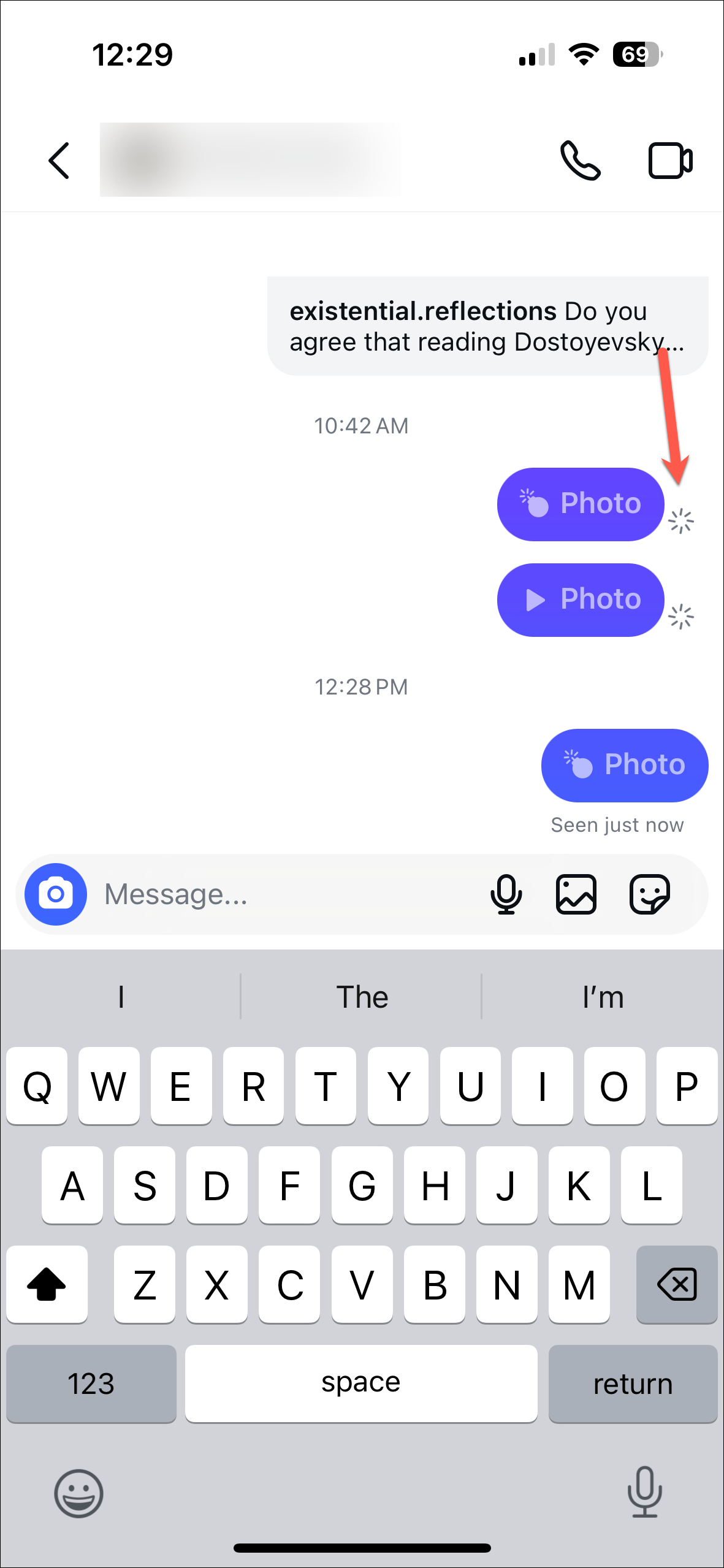
Task: Open the sticker picker
Action: (x=650, y=894)
